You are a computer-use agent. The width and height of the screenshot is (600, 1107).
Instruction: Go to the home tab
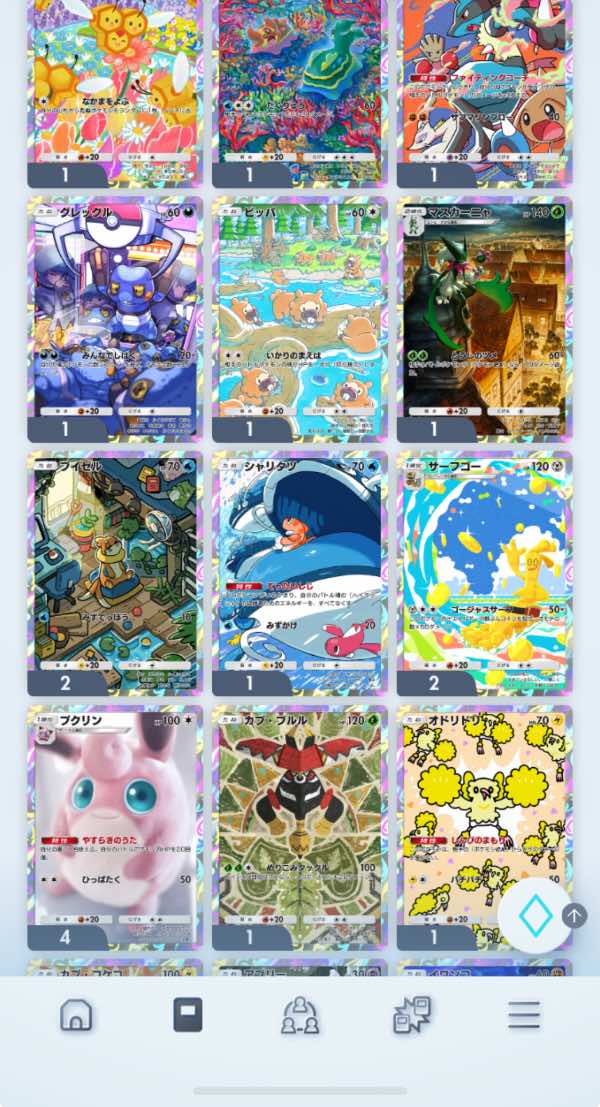tap(76, 1015)
